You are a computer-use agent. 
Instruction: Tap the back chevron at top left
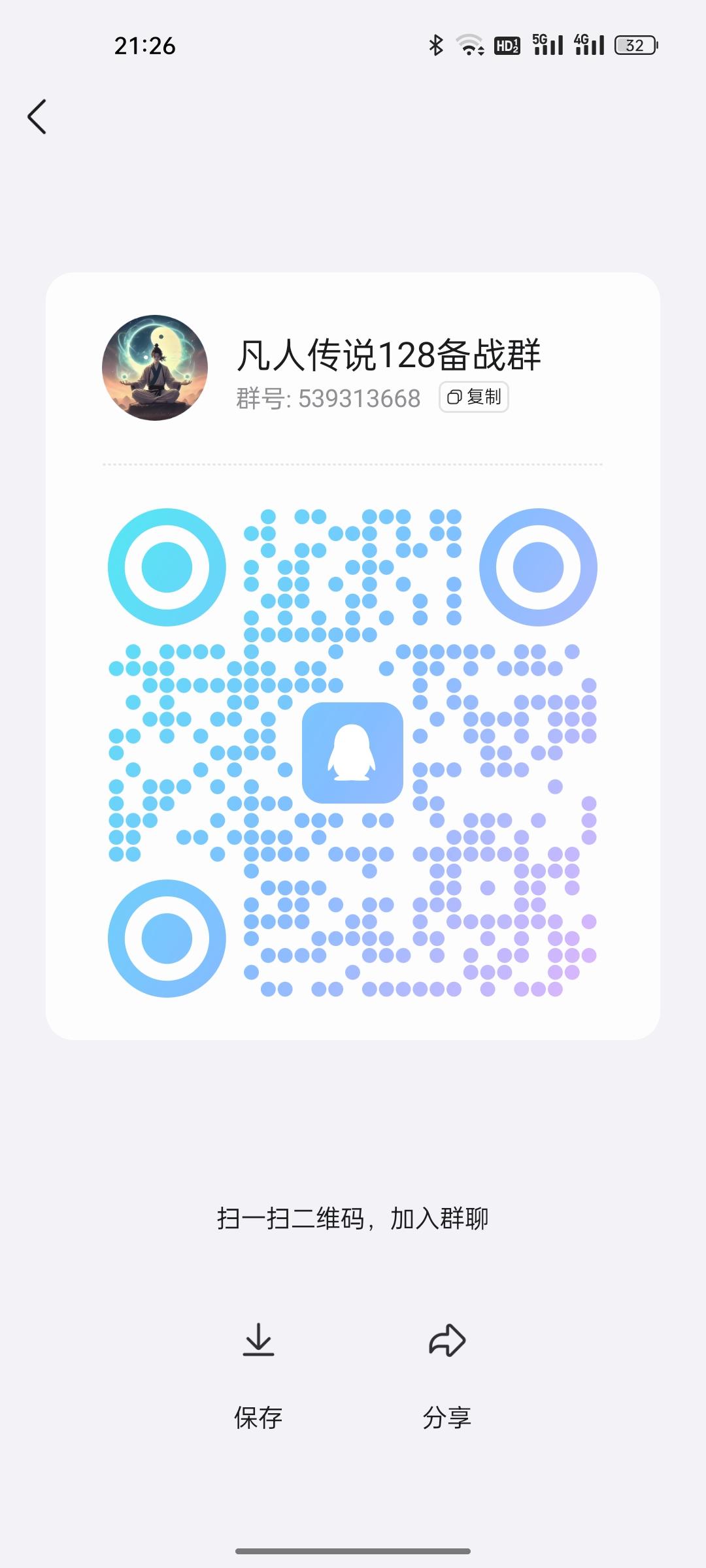pyautogui.click(x=37, y=116)
